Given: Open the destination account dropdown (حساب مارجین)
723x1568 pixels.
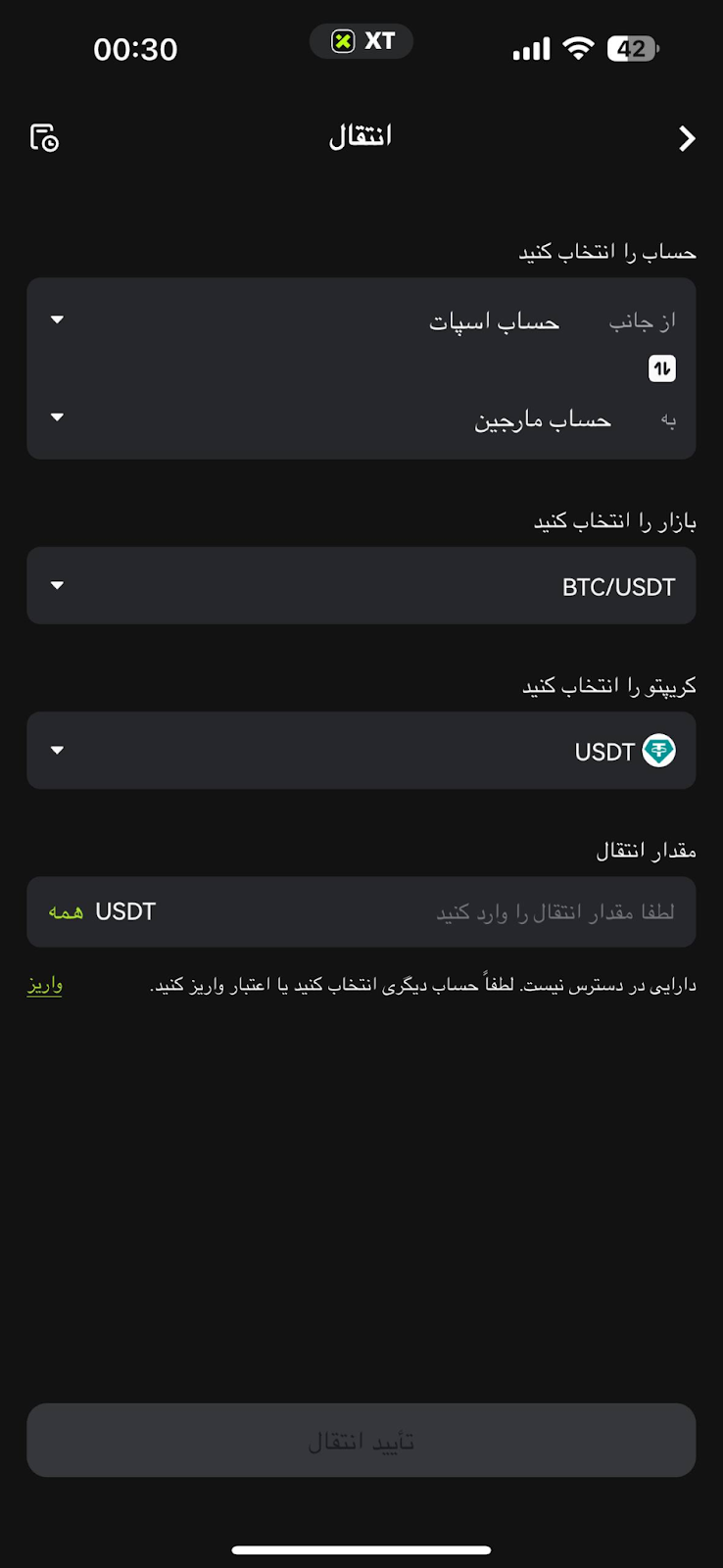Looking at the screenshot, I should tap(361, 418).
